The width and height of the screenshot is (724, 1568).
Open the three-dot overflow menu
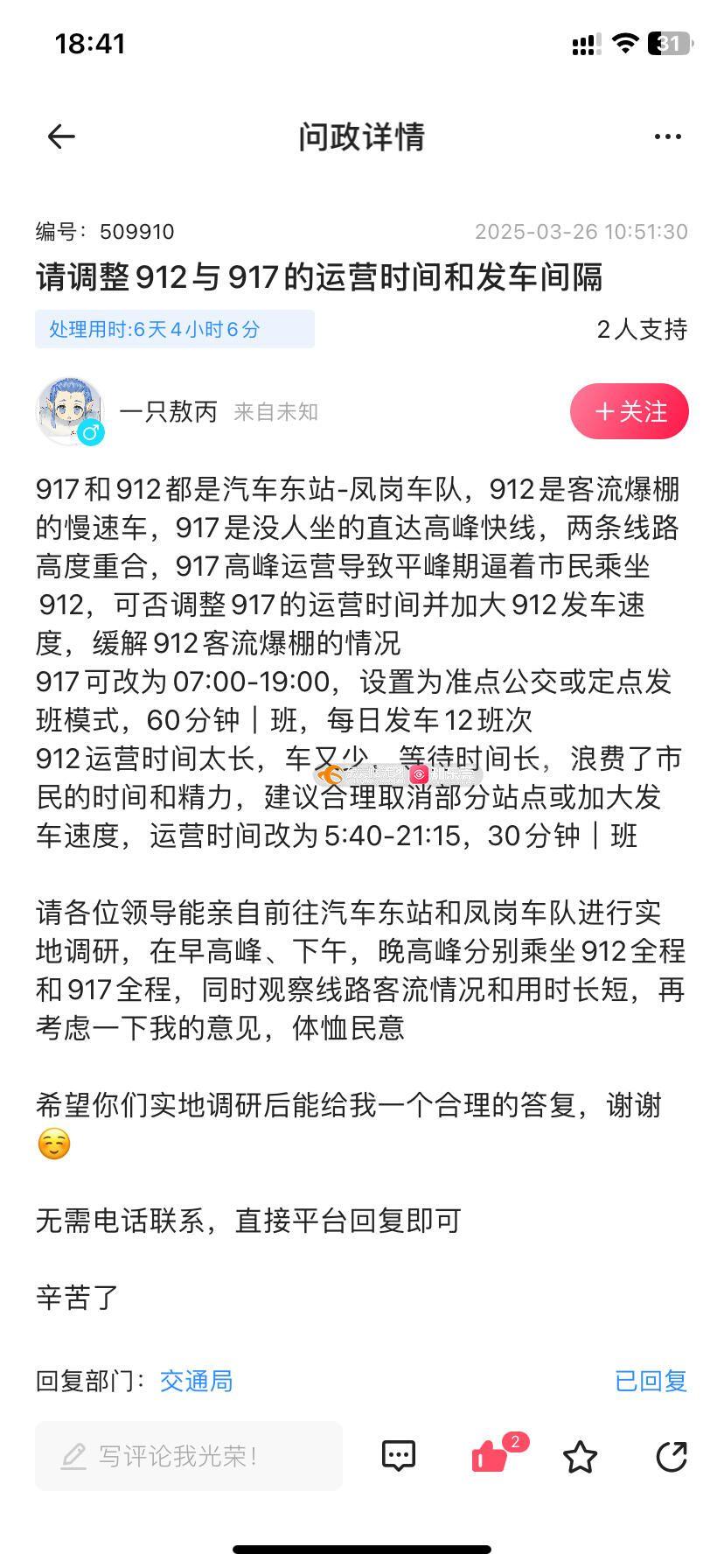[x=667, y=136]
